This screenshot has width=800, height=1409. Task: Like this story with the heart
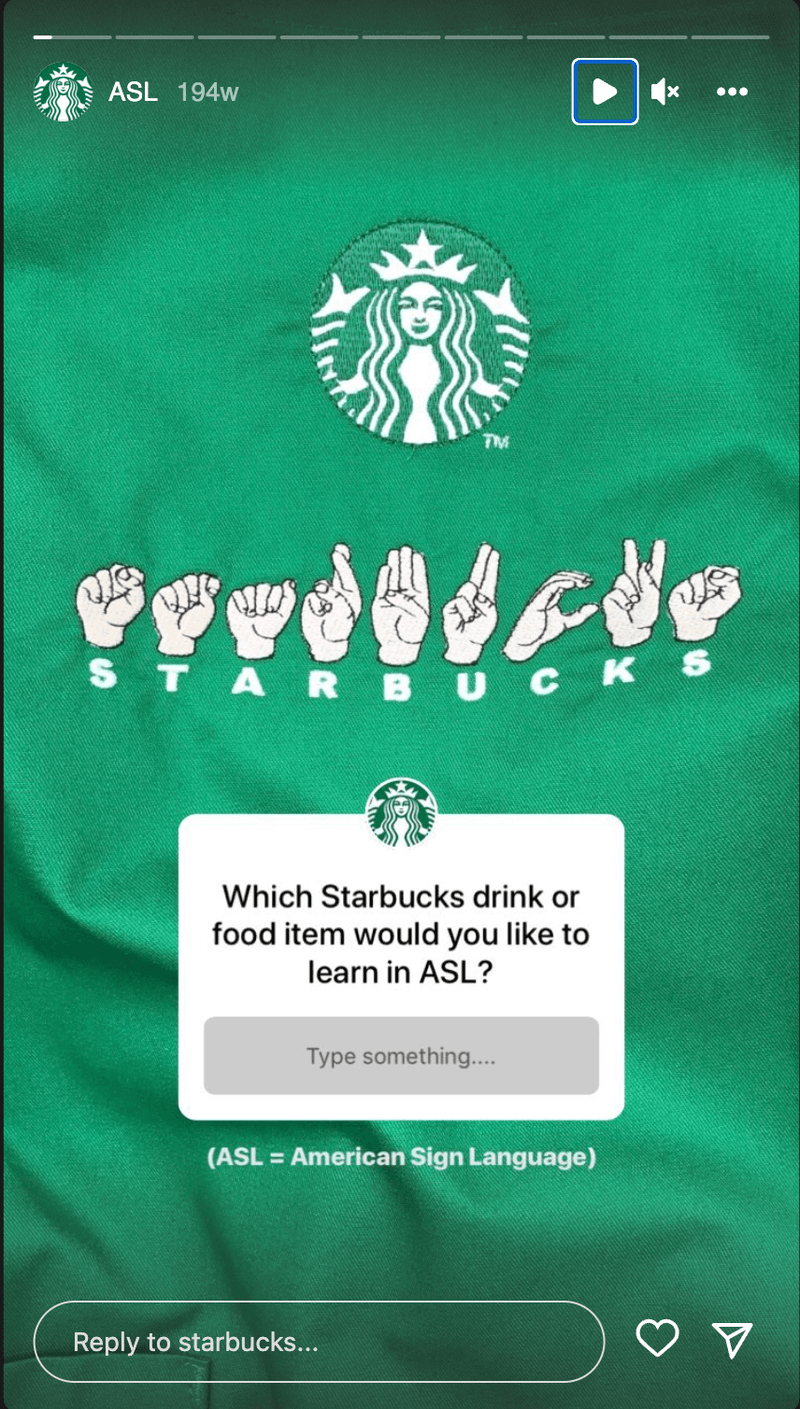pyautogui.click(x=658, y=1339)
